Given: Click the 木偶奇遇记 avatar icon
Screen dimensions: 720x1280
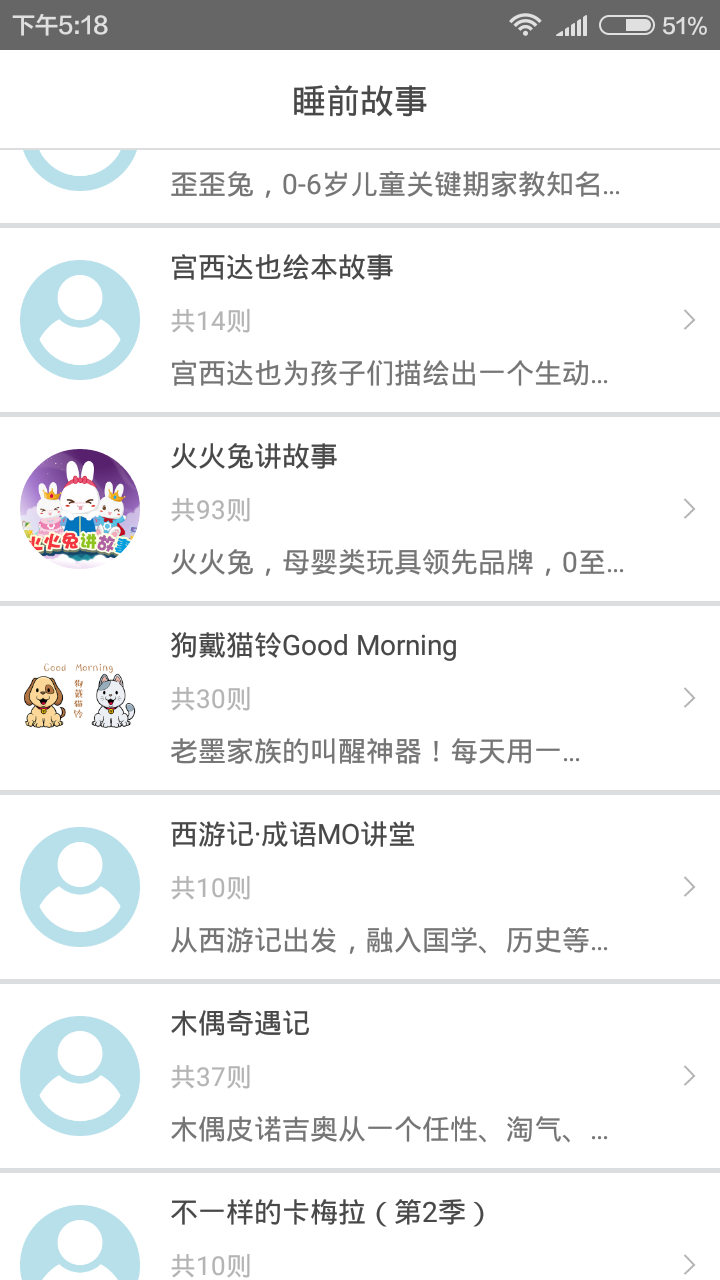Looking at the screenshot, I should [80, 1075].
